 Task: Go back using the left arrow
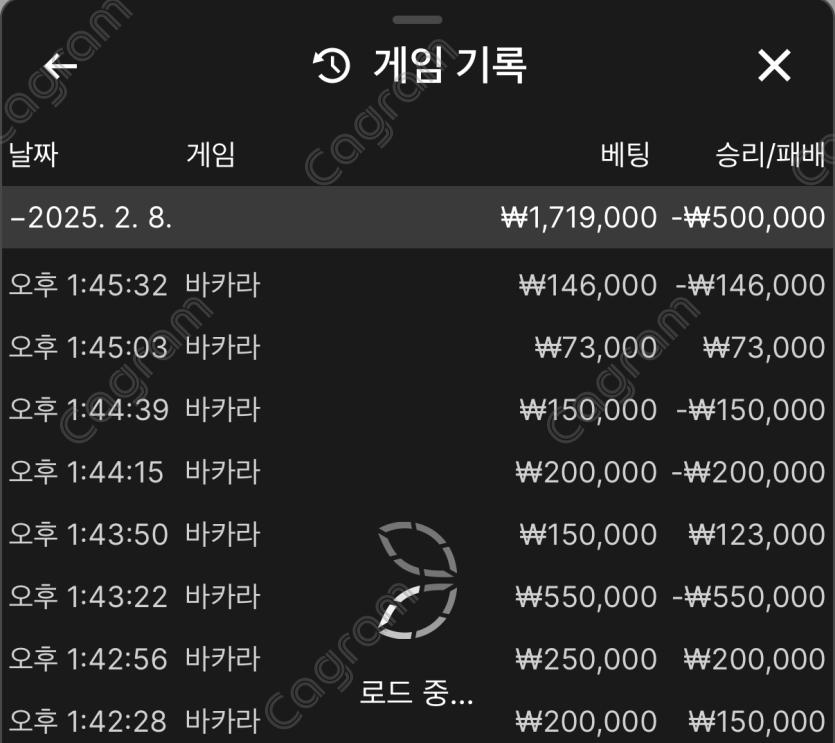tap(61, 66)
